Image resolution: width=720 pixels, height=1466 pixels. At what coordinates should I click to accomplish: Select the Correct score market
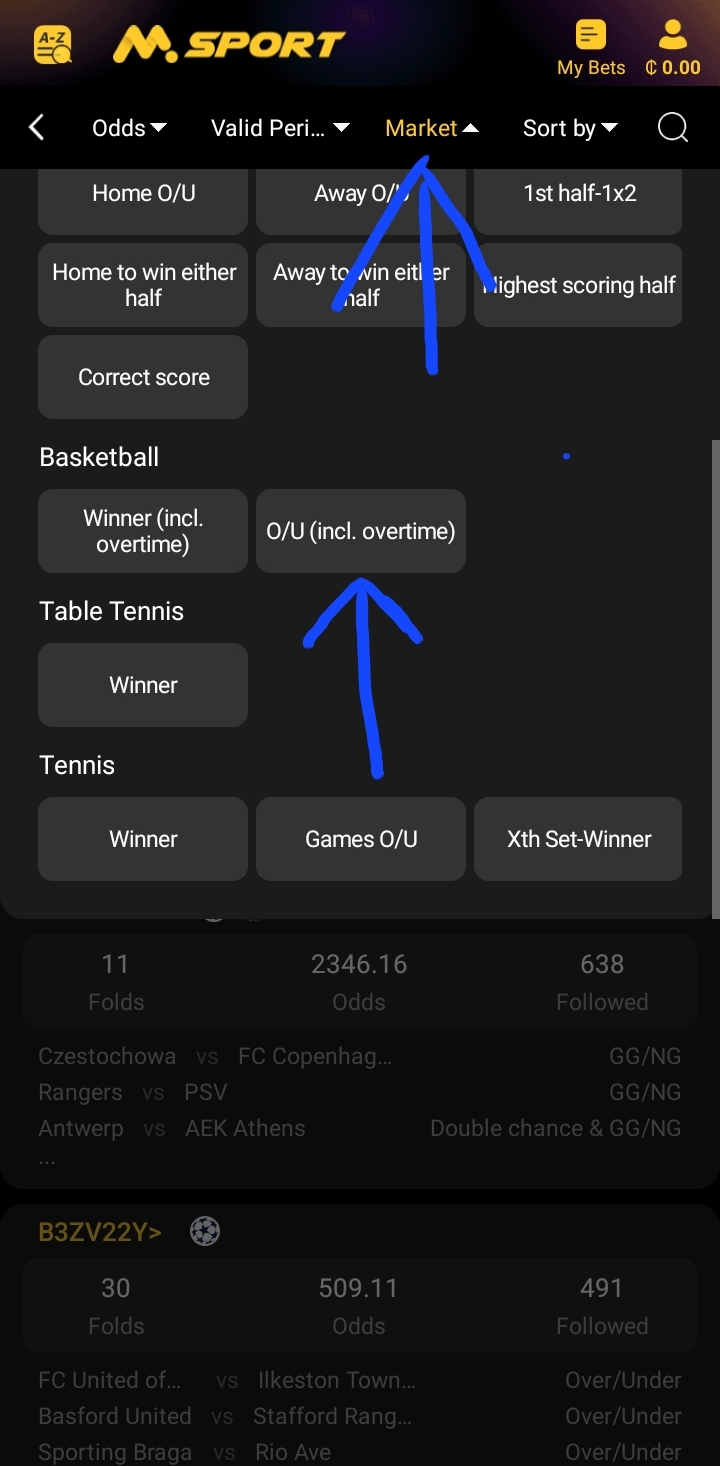point(143,377)
